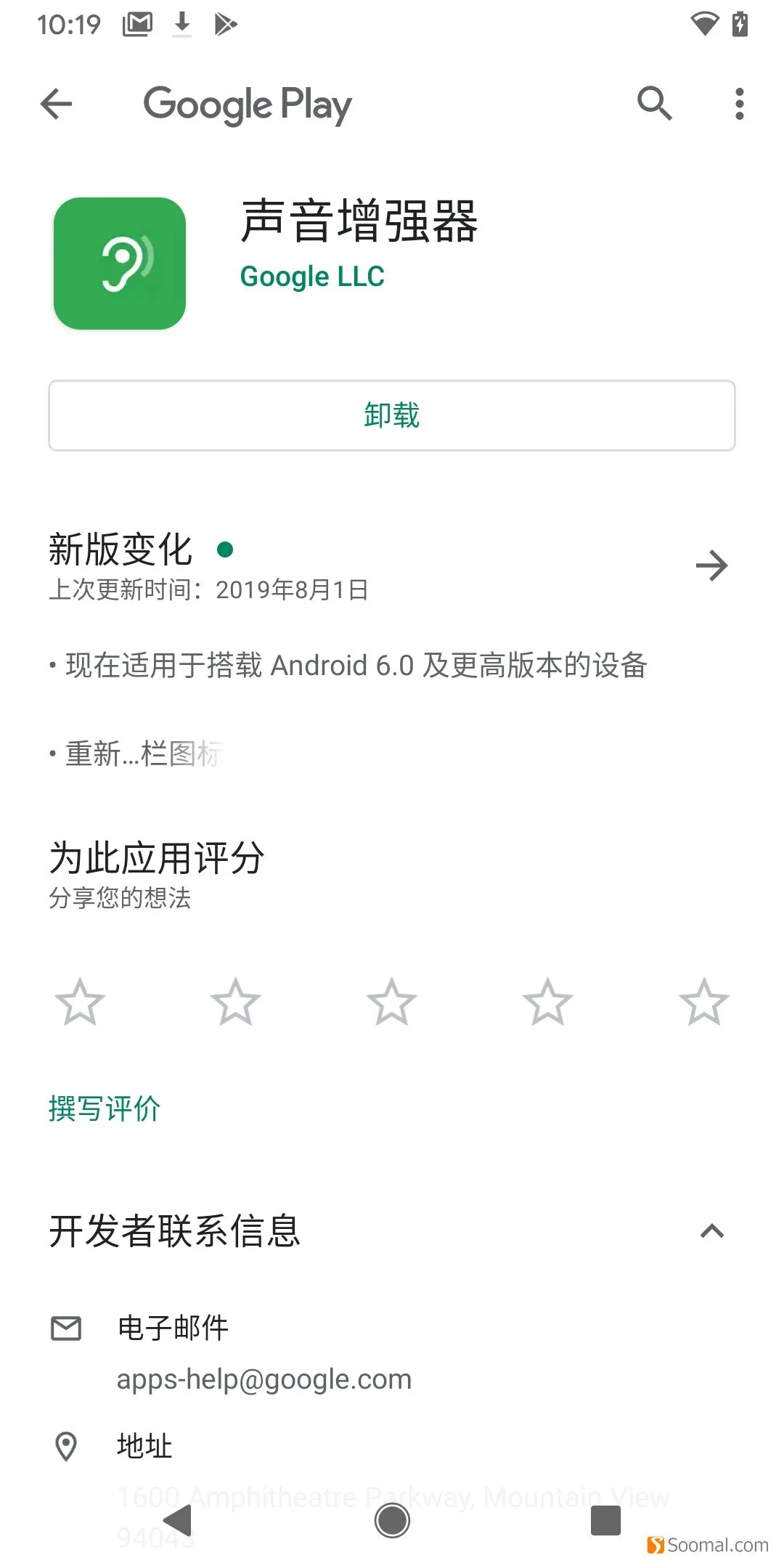The width and height of the screenshot is (784, 1568).
Task: Open 撰写评价 to write a review
Action: pyautogui.click(x=105, y=1108)
